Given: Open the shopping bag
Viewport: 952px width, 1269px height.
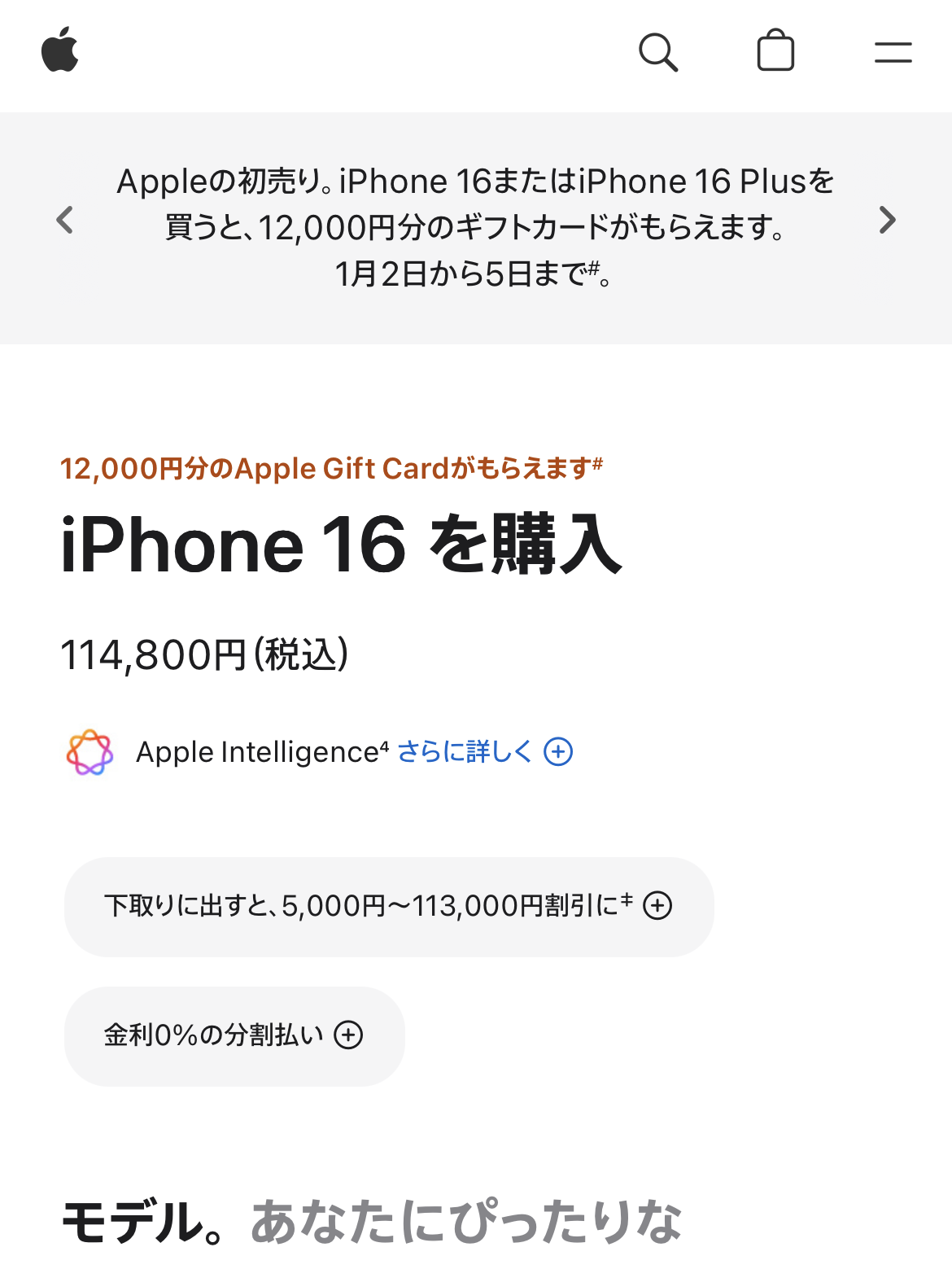Looking at the screenshot, I should [x=775, y=51].
